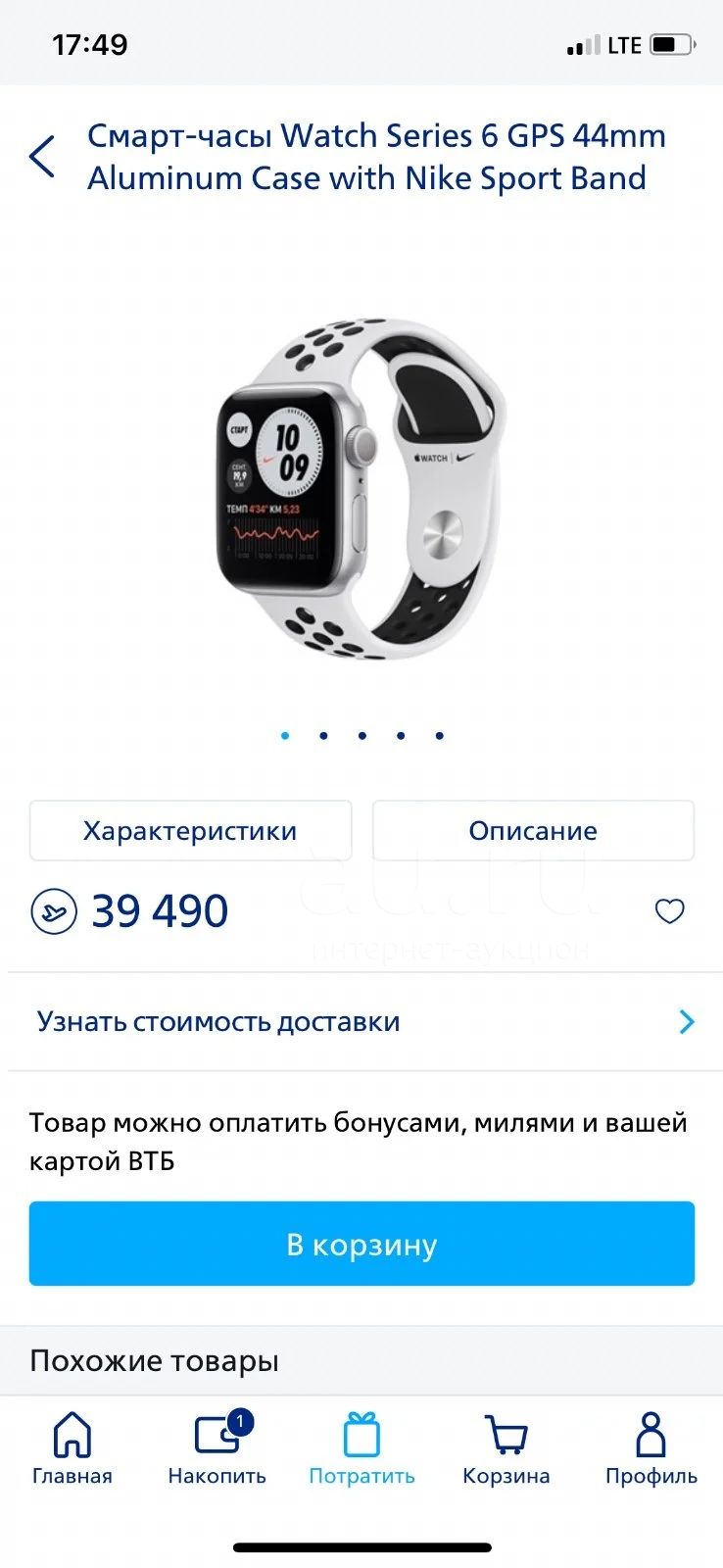Open the Описание section

pos(533,831)
